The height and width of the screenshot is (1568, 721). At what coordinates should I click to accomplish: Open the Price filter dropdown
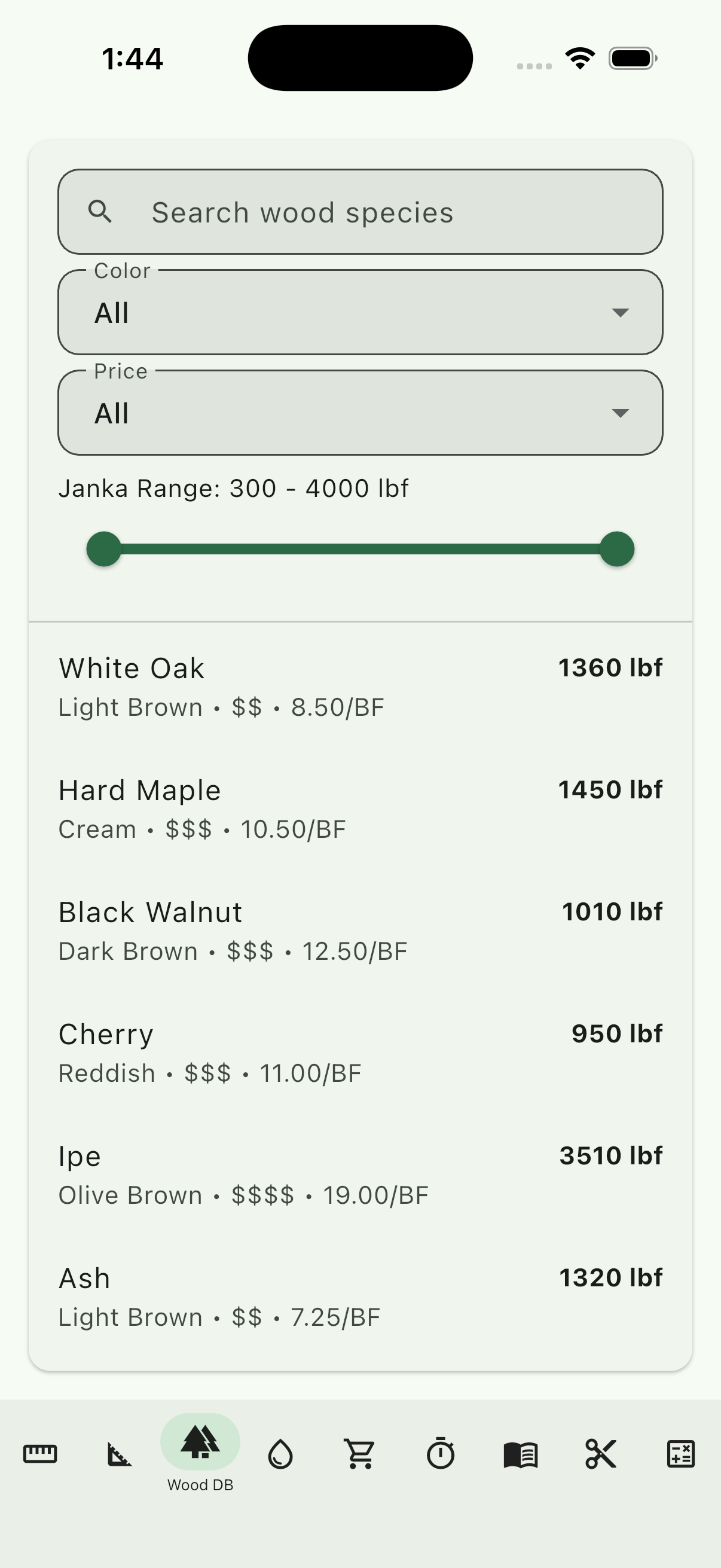361,413
